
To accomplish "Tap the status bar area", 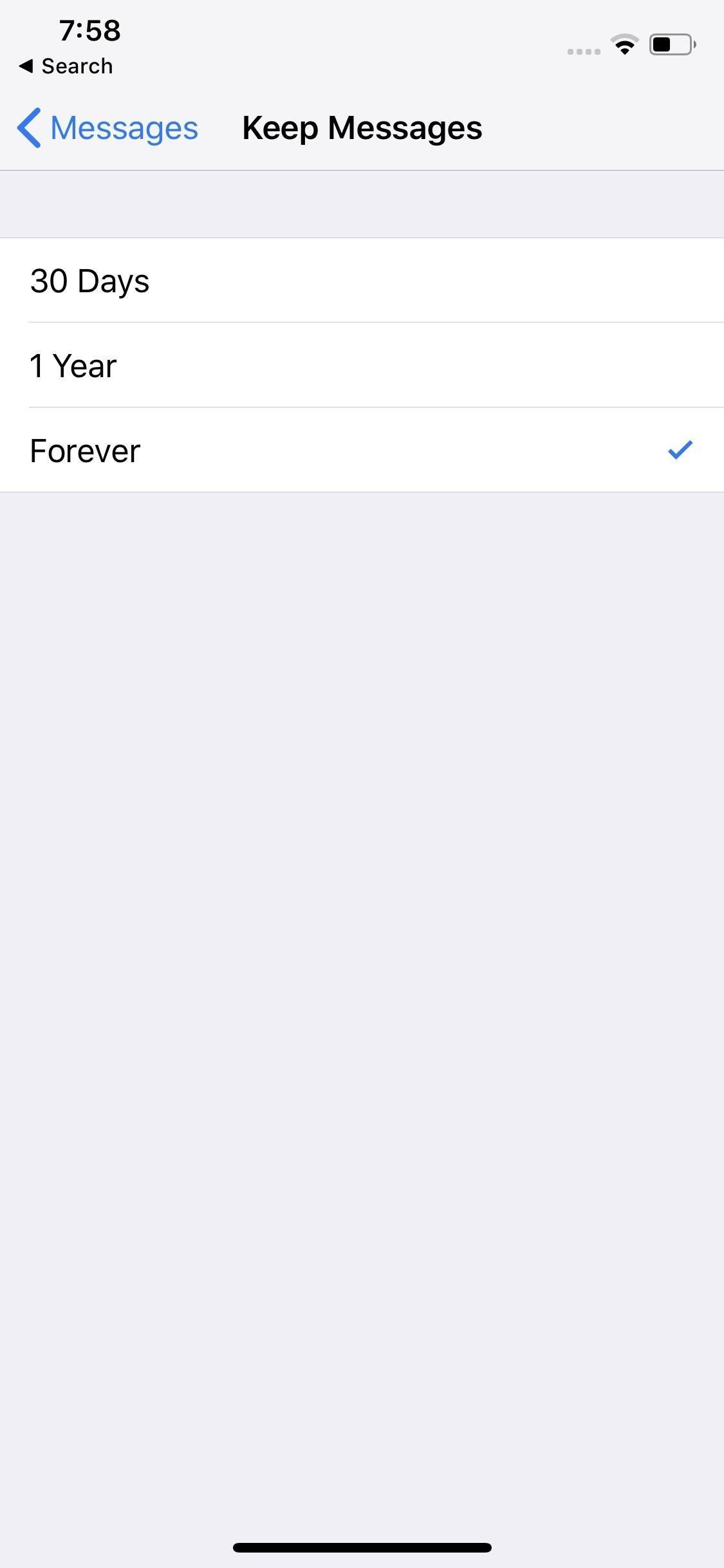I will click(x=362, y=39).
